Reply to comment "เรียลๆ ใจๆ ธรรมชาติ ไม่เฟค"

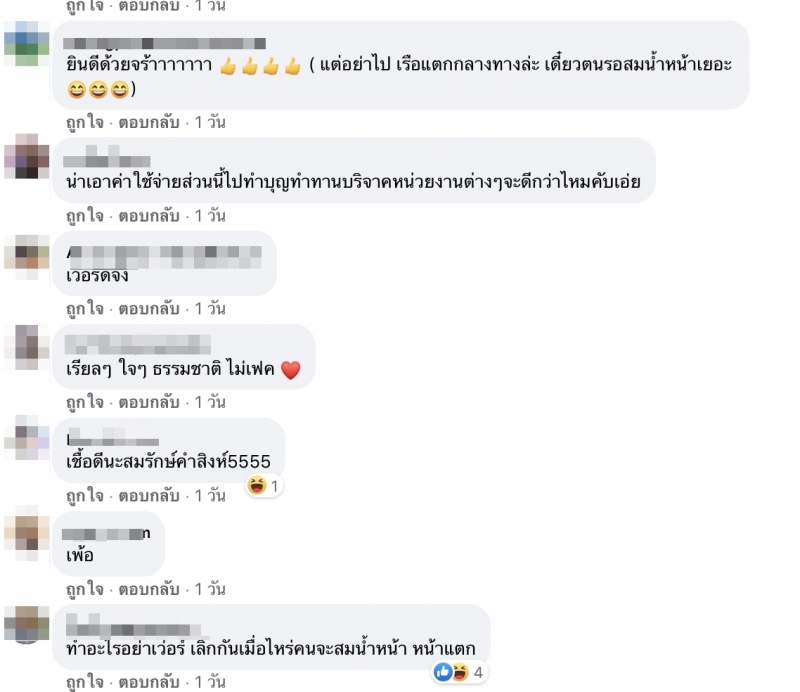pos(148,402)
